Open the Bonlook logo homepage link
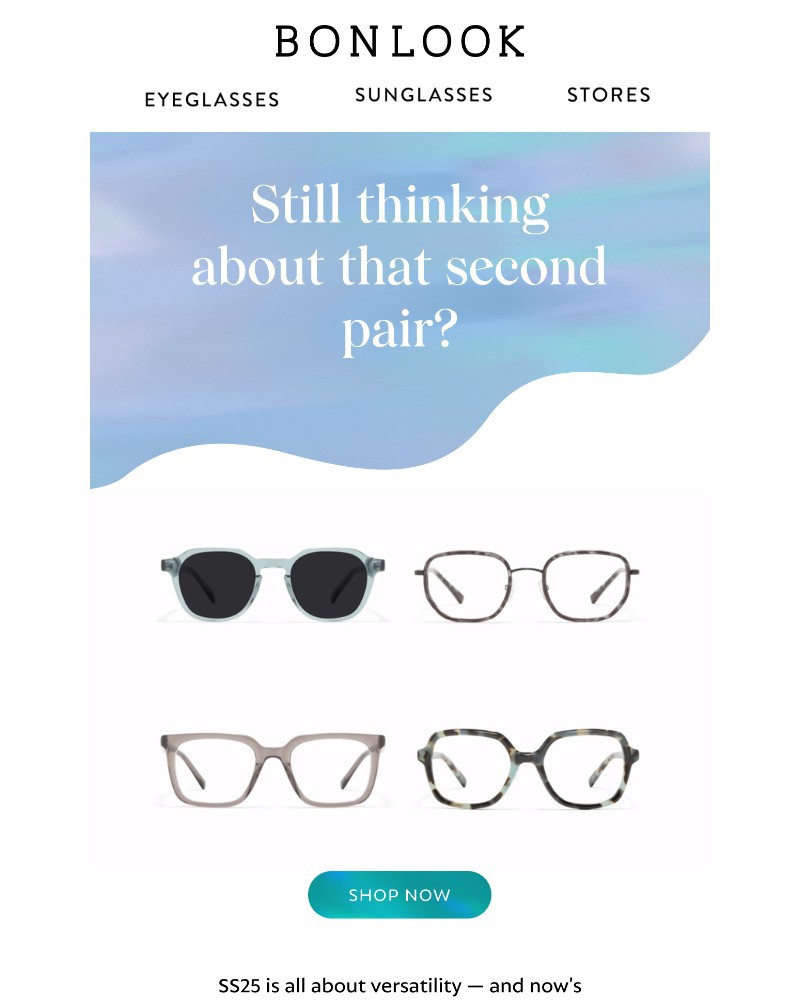 coord(400,41)
